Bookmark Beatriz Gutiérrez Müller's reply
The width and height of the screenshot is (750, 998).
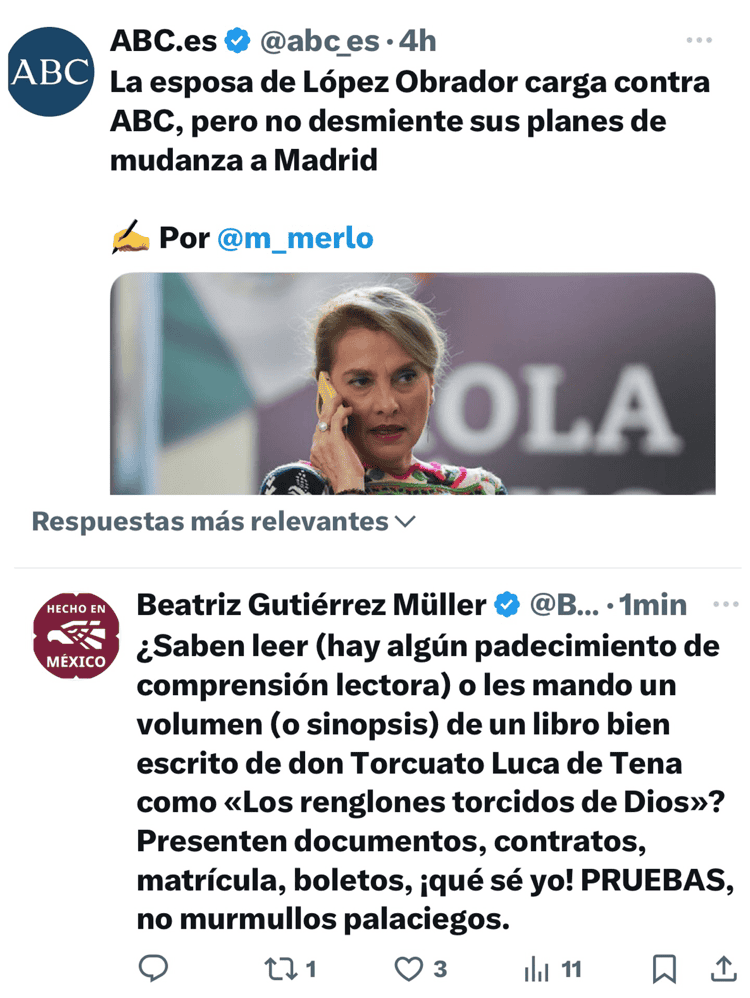click(x=664, y=968)
